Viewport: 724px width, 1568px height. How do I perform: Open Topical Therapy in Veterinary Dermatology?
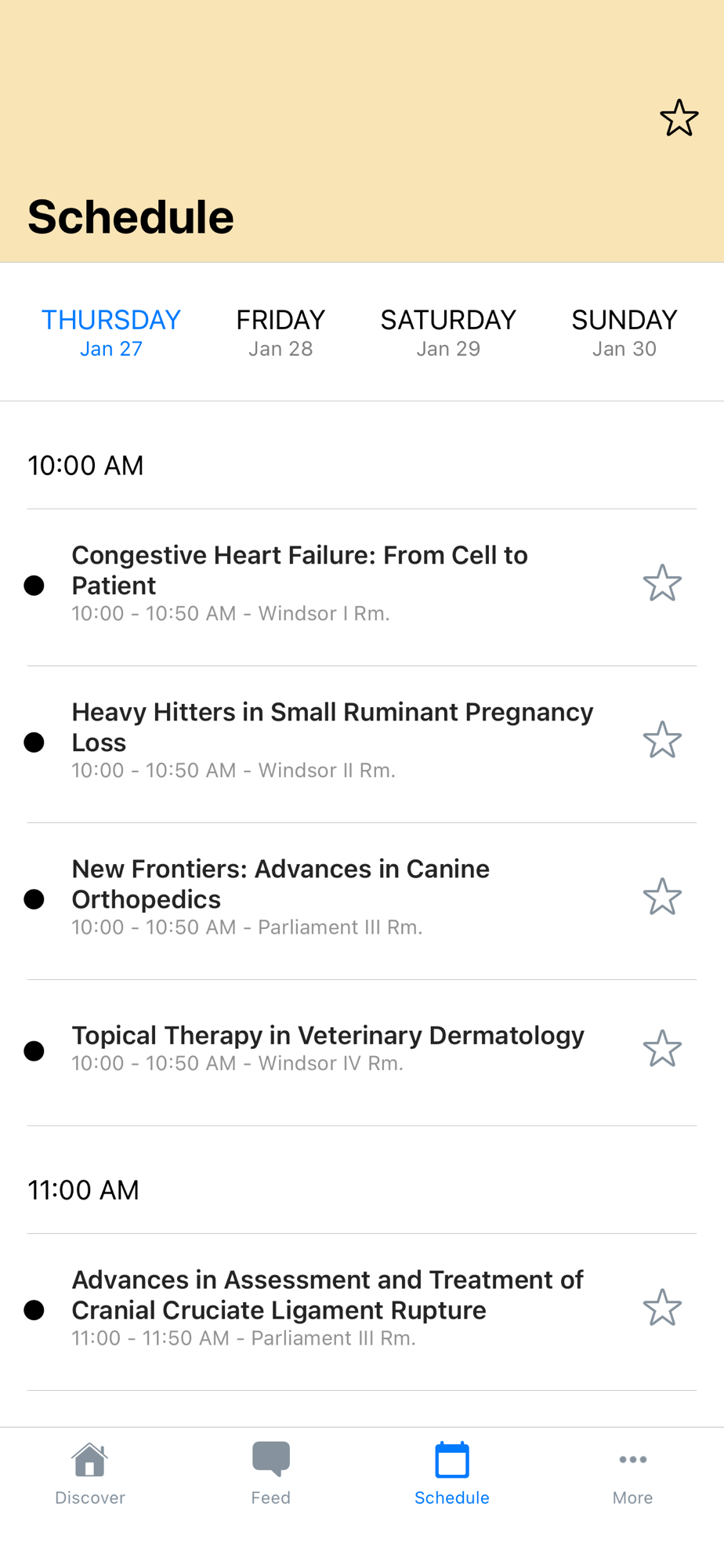[328, 1048]
